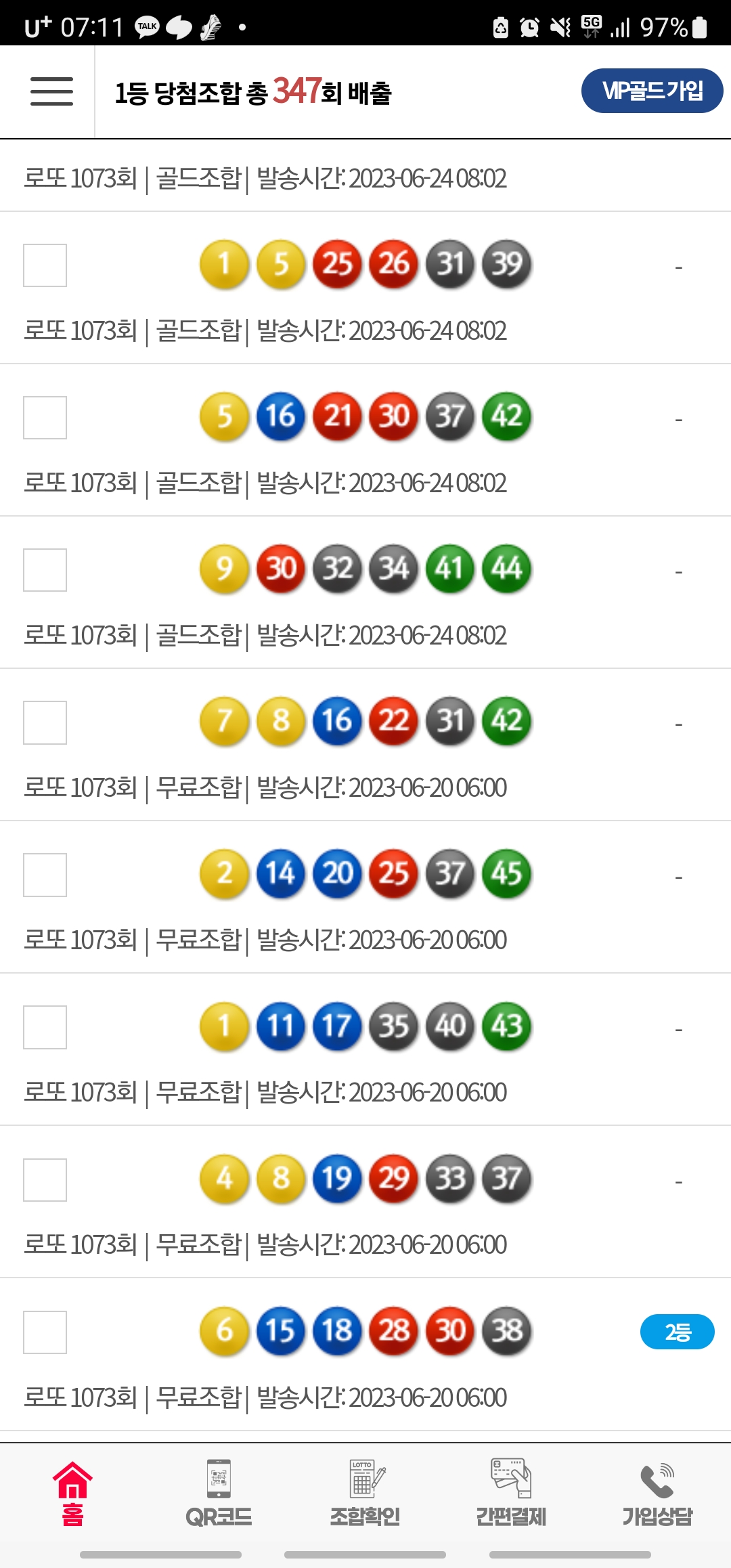Check the box for combination 1 5 25 26 31 39
Viewport: 731px width, 1568px height.
click(x=45, y=265)
